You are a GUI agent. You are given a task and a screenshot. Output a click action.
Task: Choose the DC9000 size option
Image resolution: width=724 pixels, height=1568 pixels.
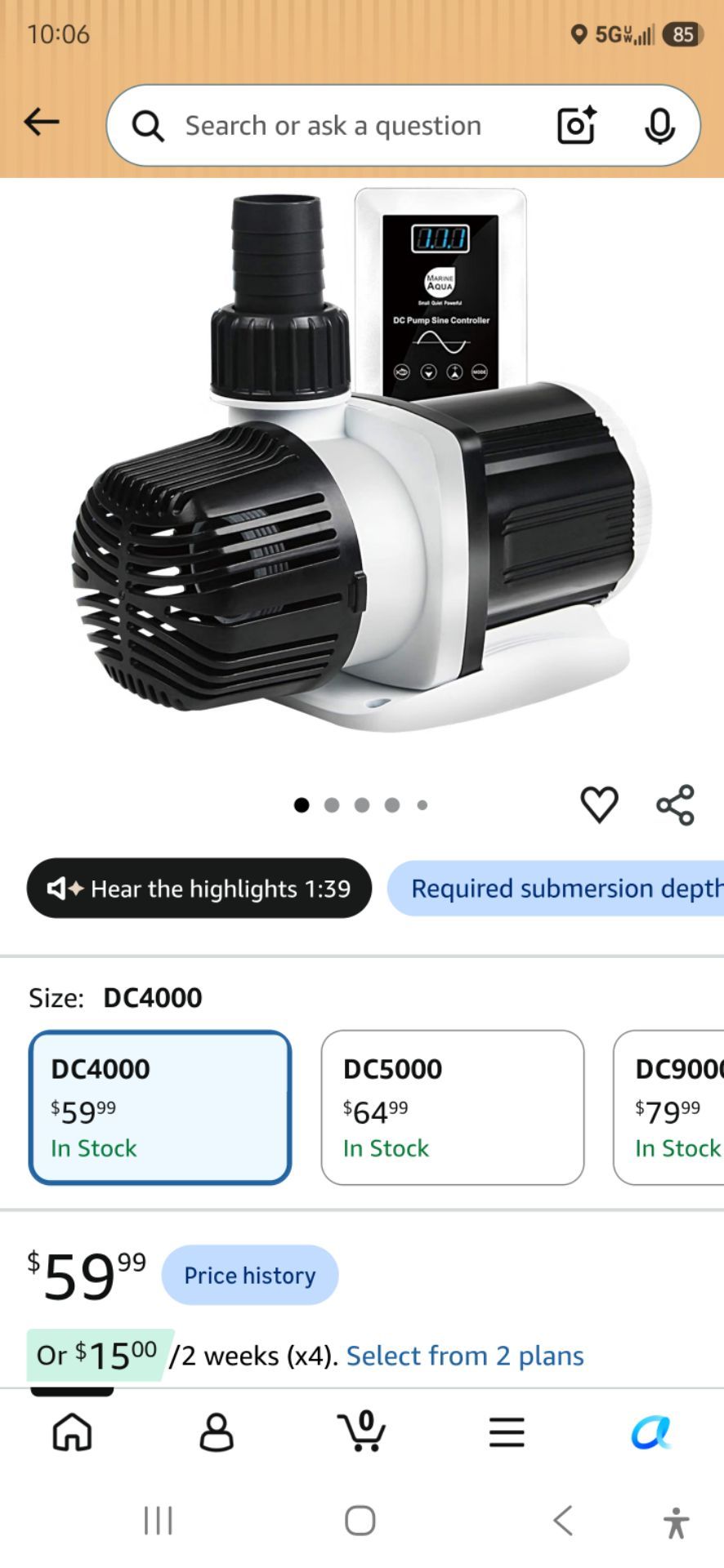pyautogui.click(x=668, y=1107)
